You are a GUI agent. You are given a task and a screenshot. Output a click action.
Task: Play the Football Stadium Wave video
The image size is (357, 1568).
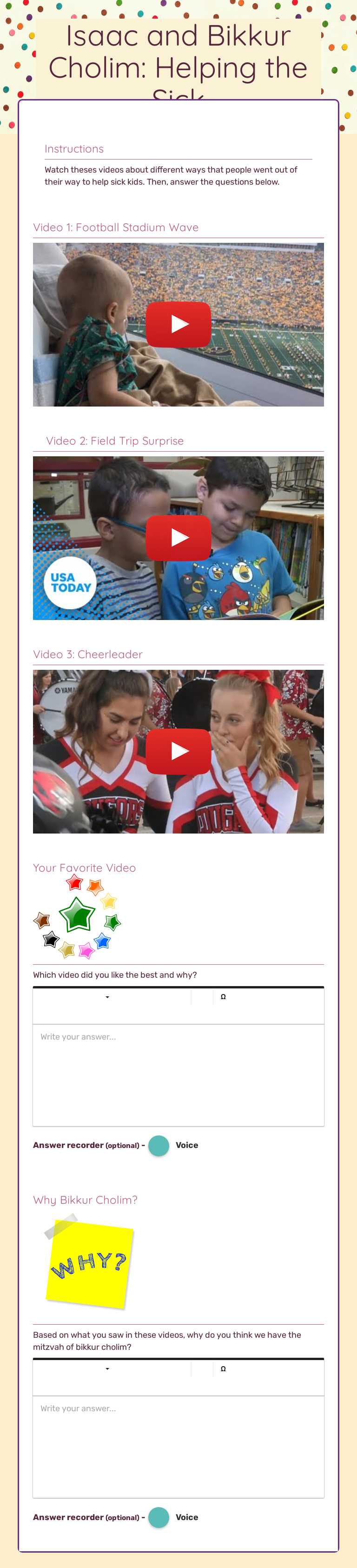pyautogui.click(x=178, y=324)
